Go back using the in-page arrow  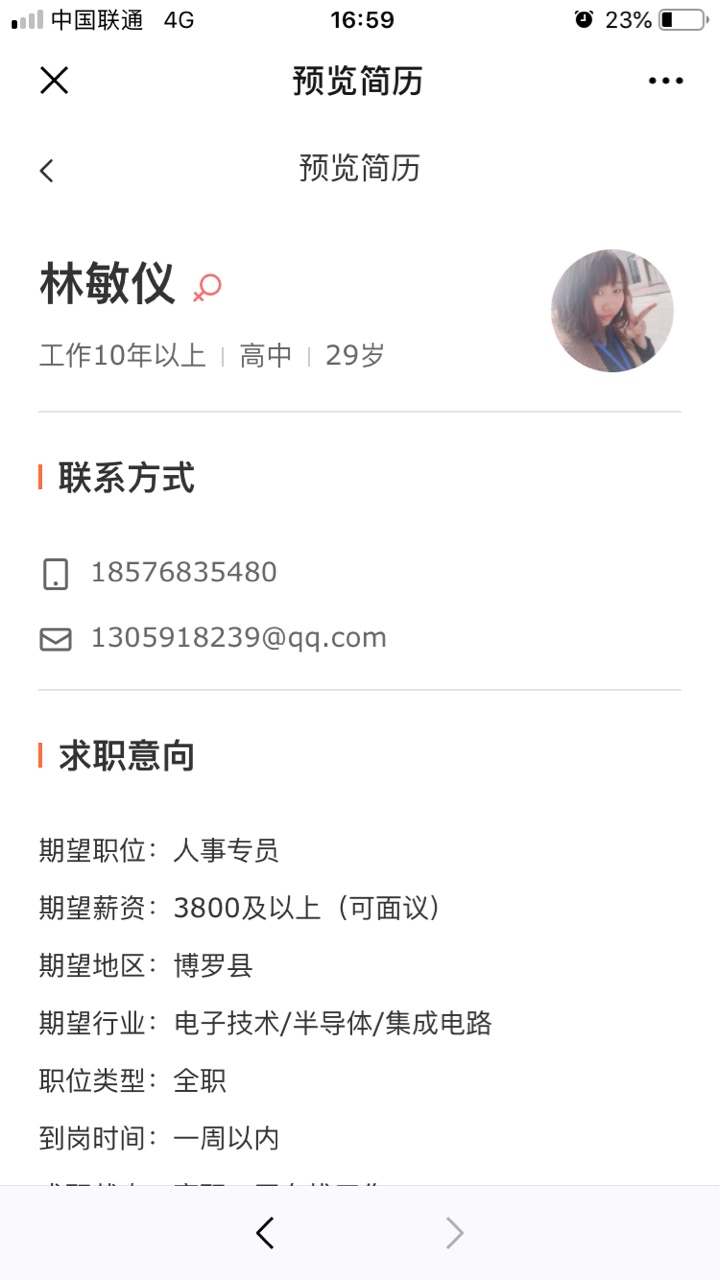[x=47, y=170]
